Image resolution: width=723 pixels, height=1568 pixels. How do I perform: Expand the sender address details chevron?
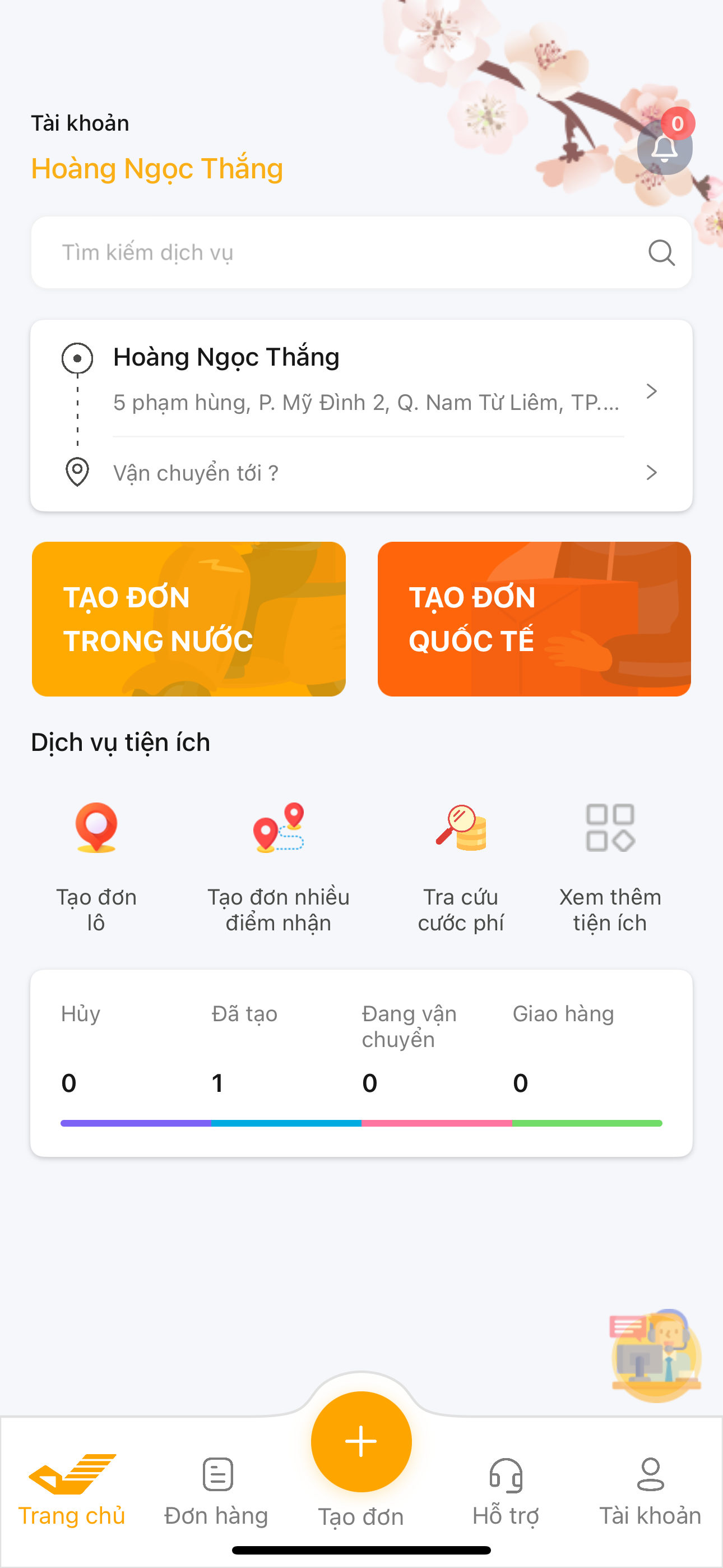pyautogui.click(x=652, y=391)
